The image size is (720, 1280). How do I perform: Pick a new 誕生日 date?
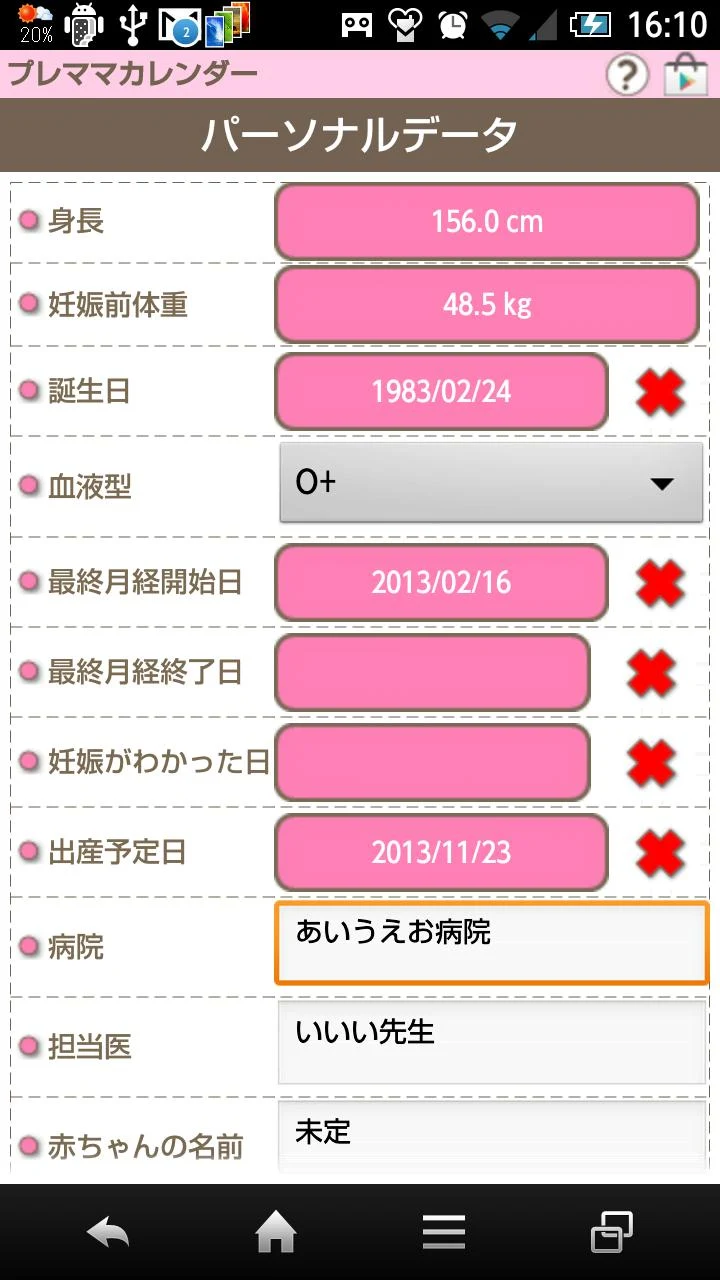441,391
